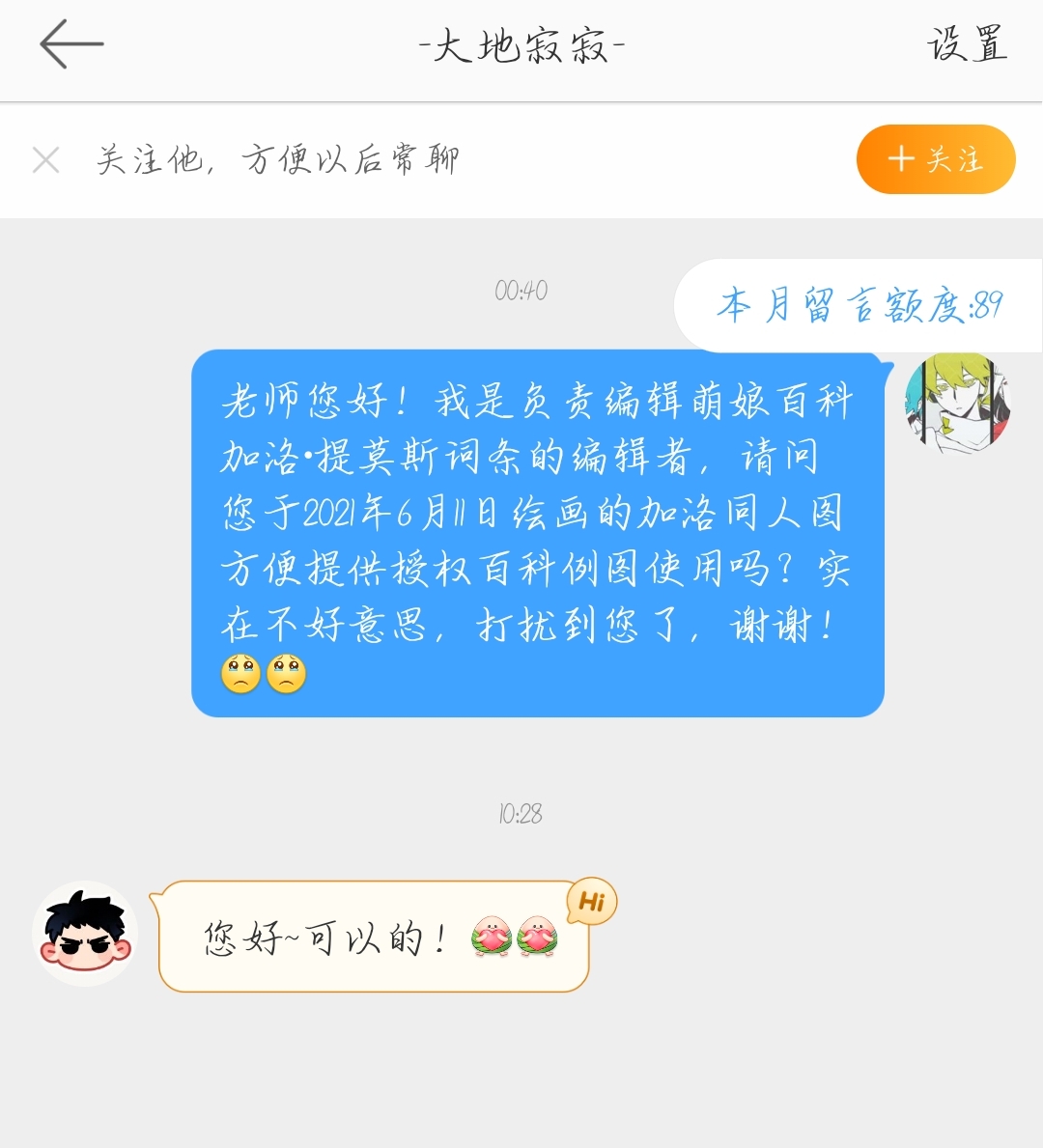This screenshot has height=1148, width=1043.
Task: Open -大地寂寂-'s avatar on the left
Action: [x=85, y=934]
